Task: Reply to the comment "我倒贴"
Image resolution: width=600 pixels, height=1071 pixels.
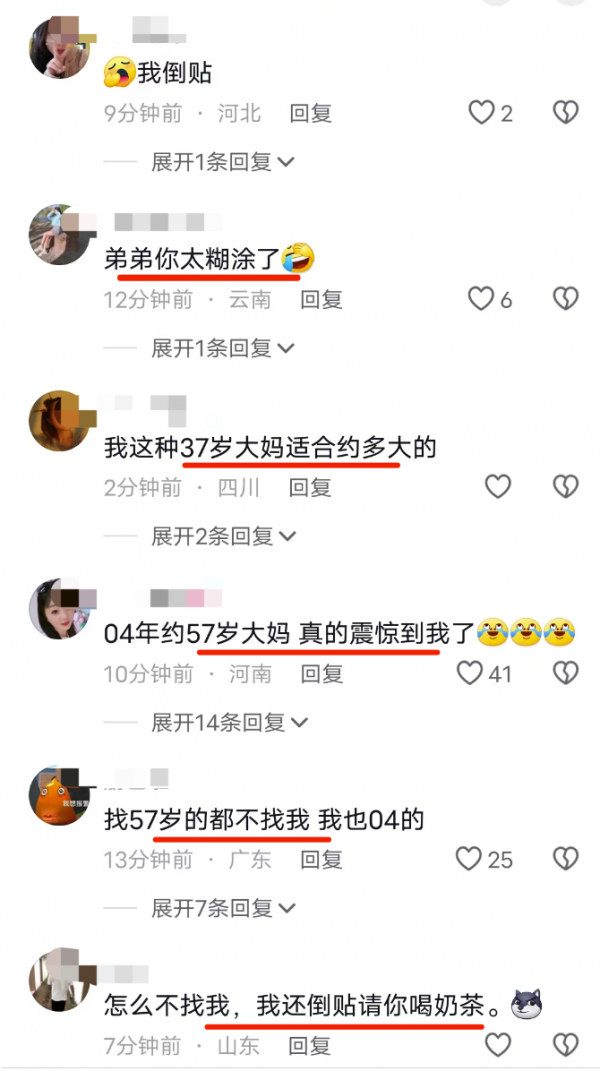Action: (x=310, y=113)
